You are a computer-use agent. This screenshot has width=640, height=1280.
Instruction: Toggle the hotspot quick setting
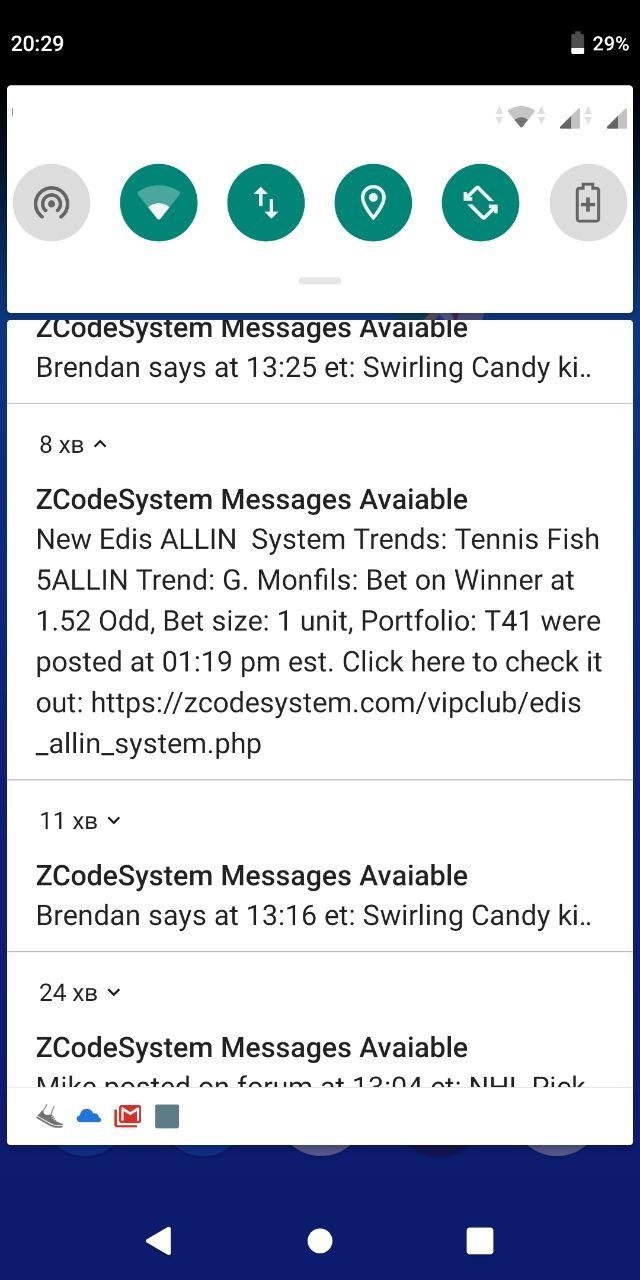[x=51, y=203]
